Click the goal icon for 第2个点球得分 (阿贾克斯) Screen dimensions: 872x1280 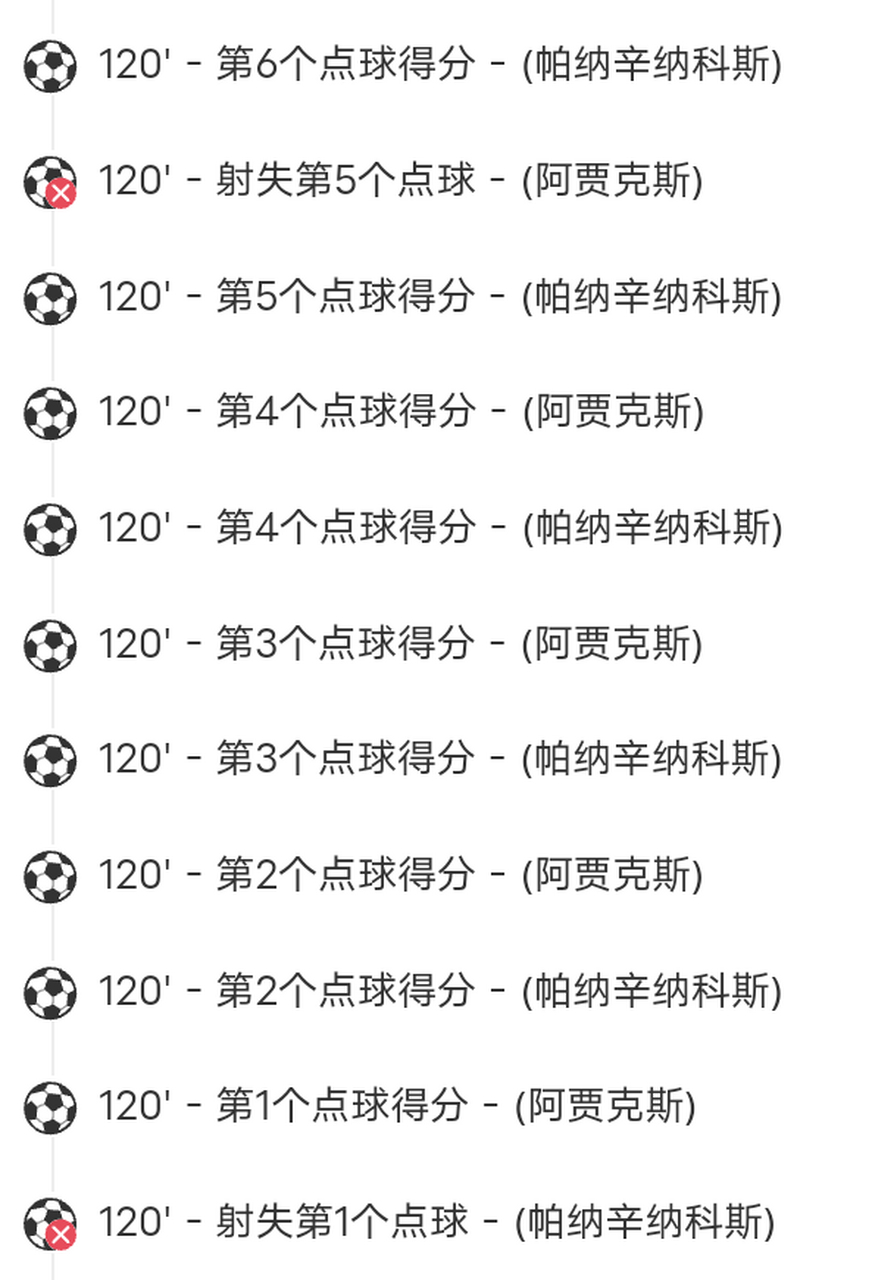(x=50, y=876)
